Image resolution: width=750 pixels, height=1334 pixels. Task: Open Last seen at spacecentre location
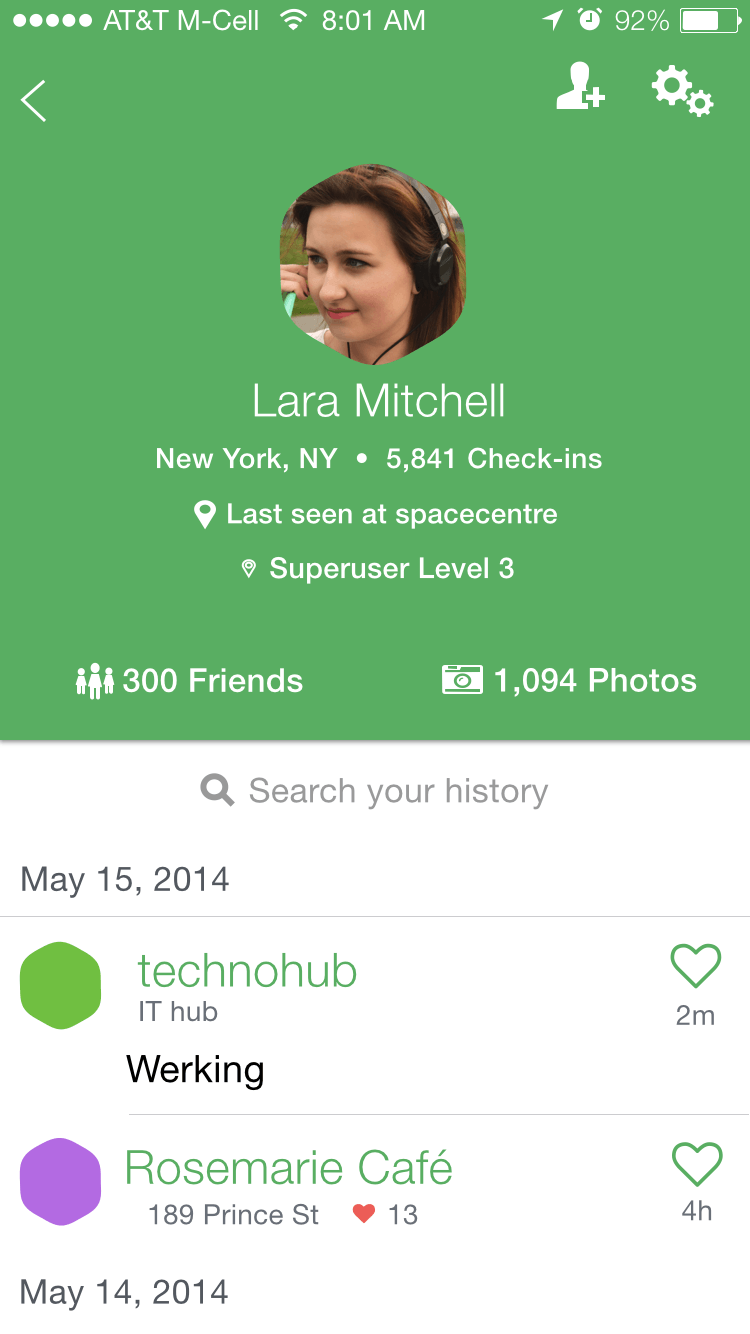click(375, 515)
